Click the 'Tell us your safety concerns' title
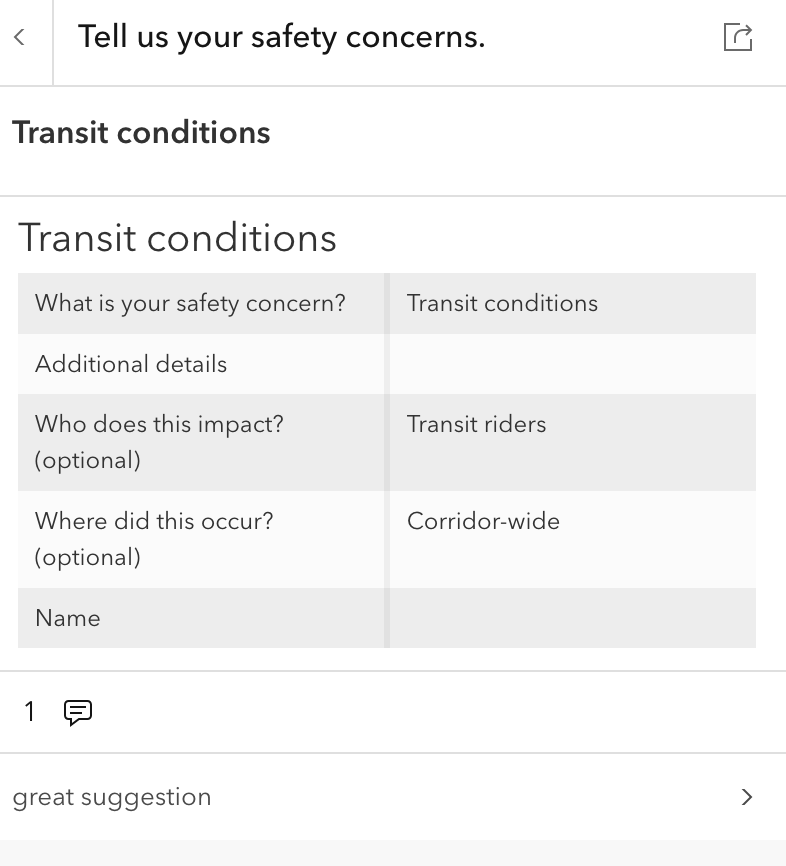786x866 pixels. [281, 36]
